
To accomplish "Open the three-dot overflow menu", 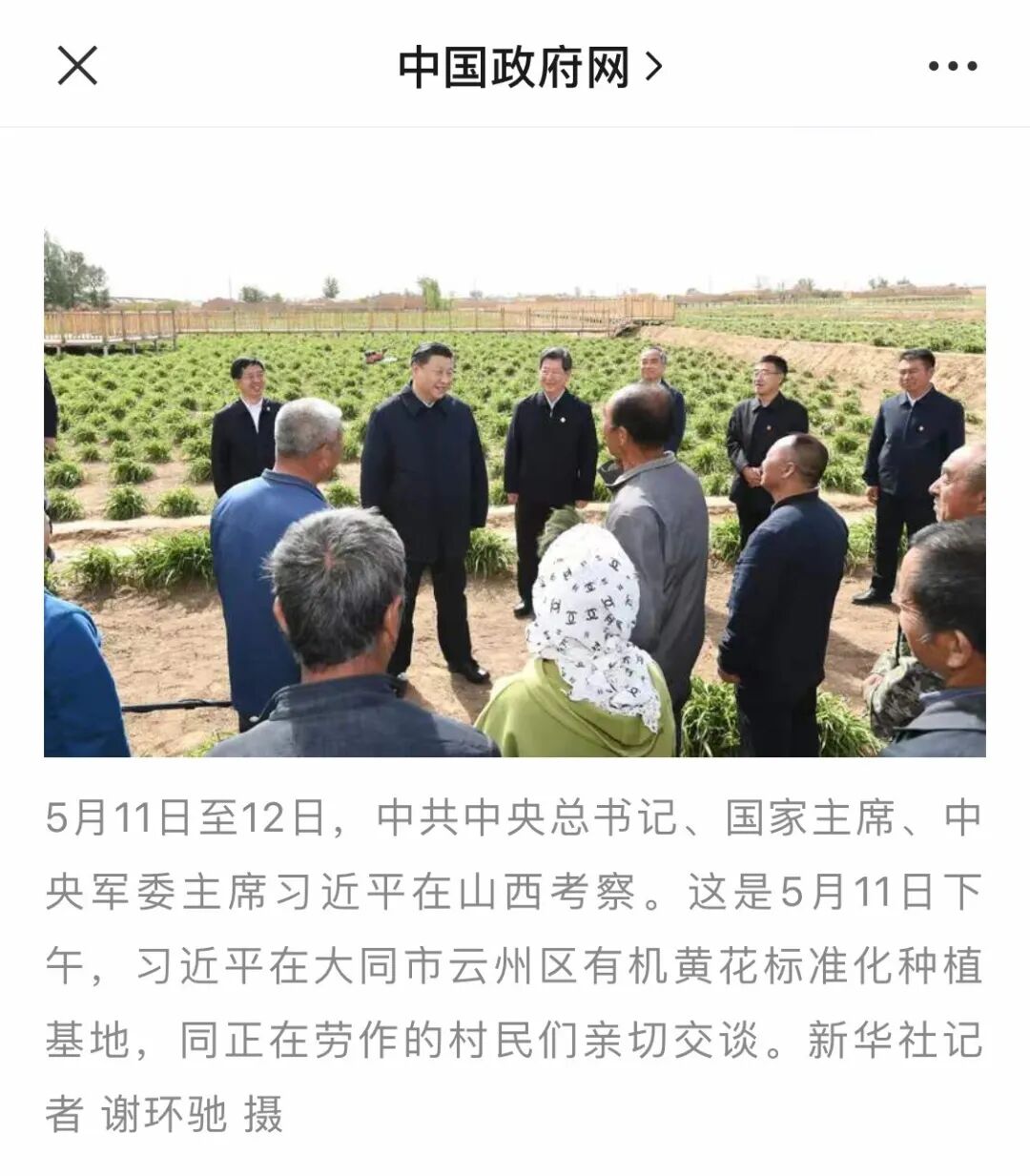I will 952,66.
